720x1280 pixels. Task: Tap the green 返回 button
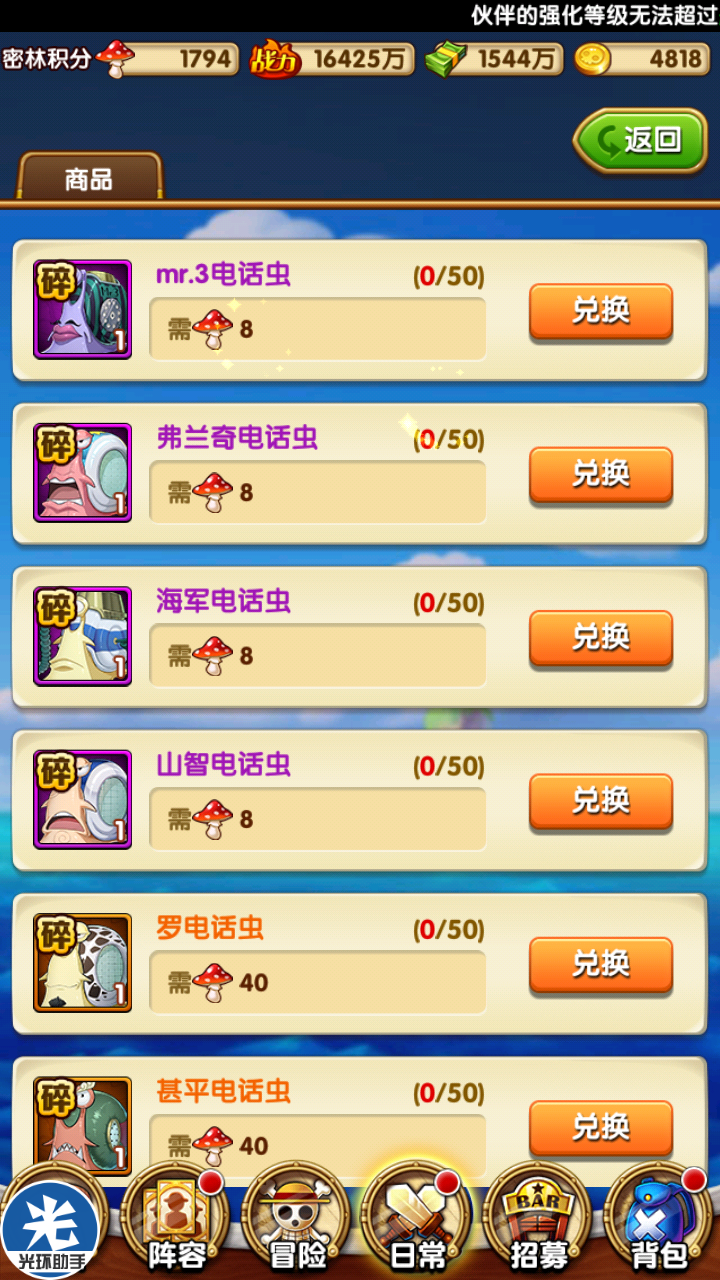click(640, 140)
